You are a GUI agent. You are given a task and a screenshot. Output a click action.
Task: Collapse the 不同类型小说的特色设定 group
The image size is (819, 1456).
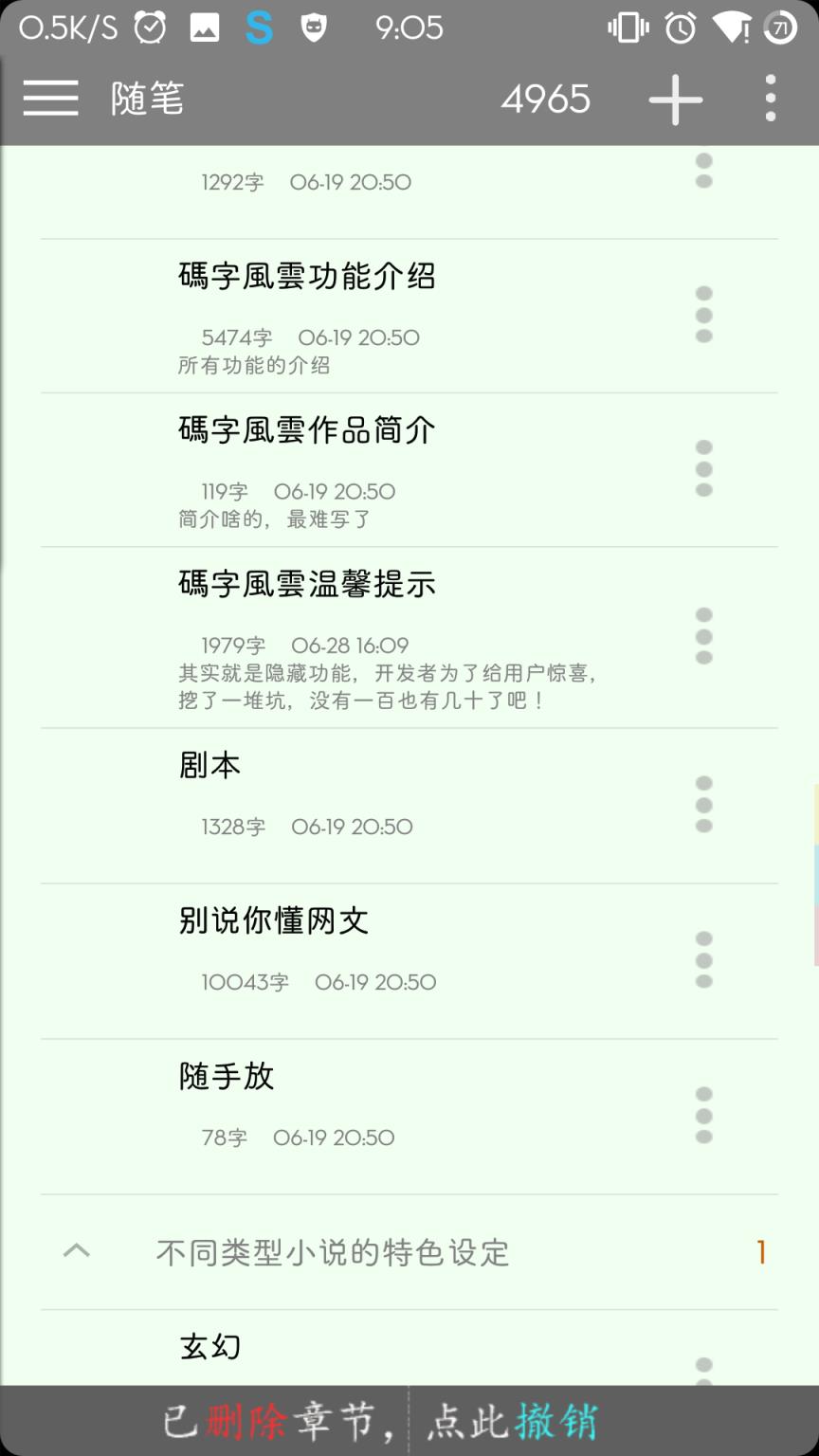76,1251
